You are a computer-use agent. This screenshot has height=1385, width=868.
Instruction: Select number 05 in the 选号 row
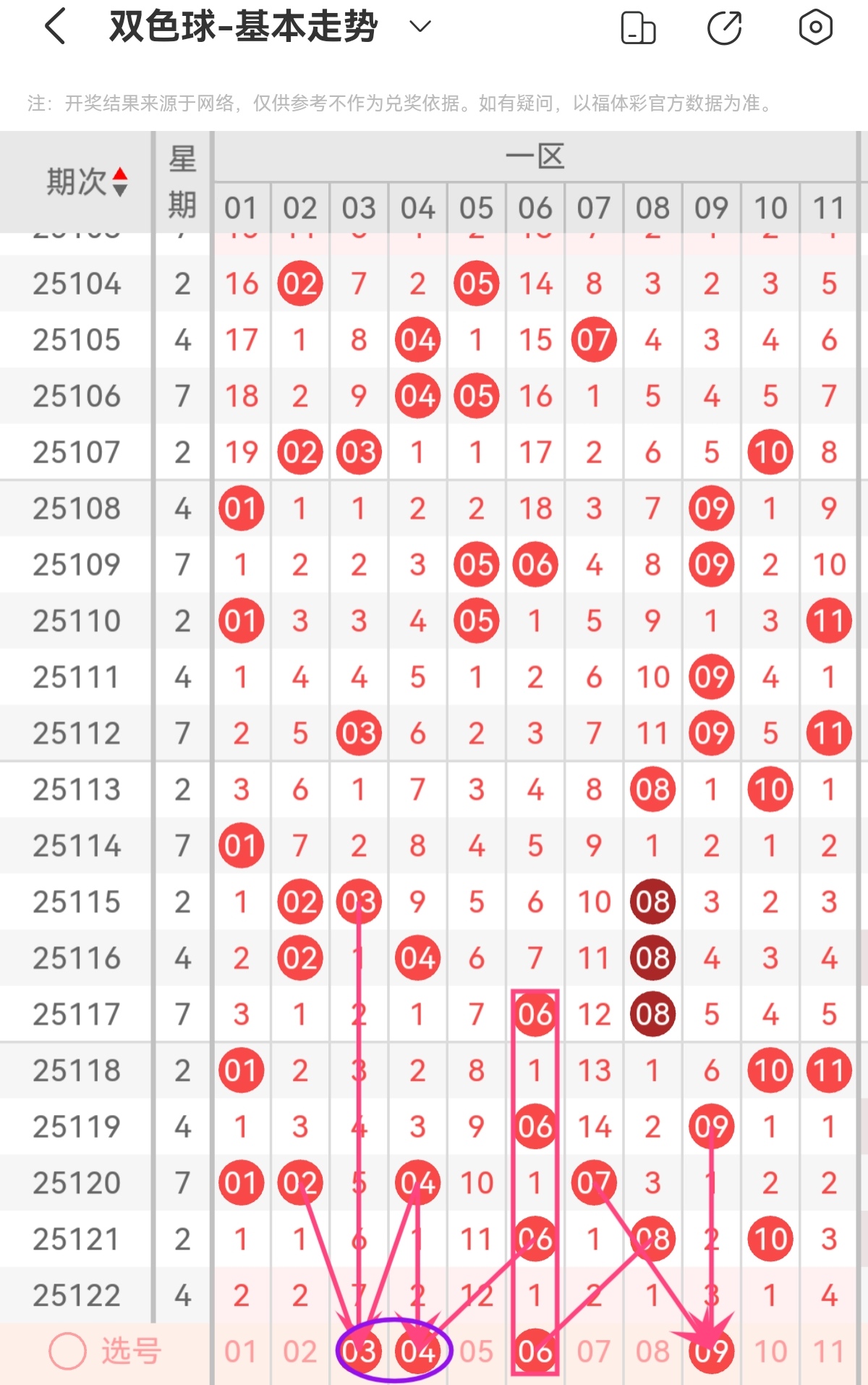click(x=477, y=1349)
